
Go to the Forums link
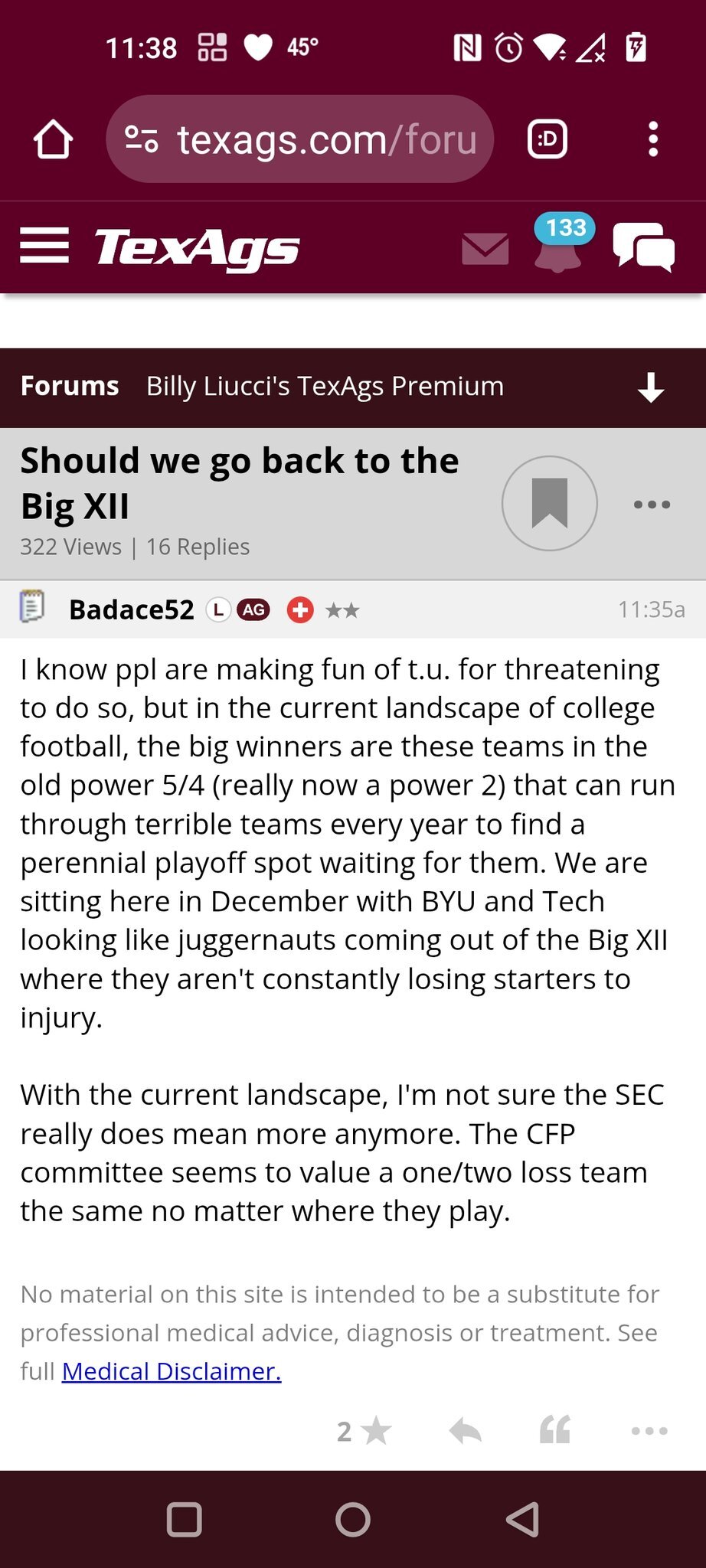[70, 387]
